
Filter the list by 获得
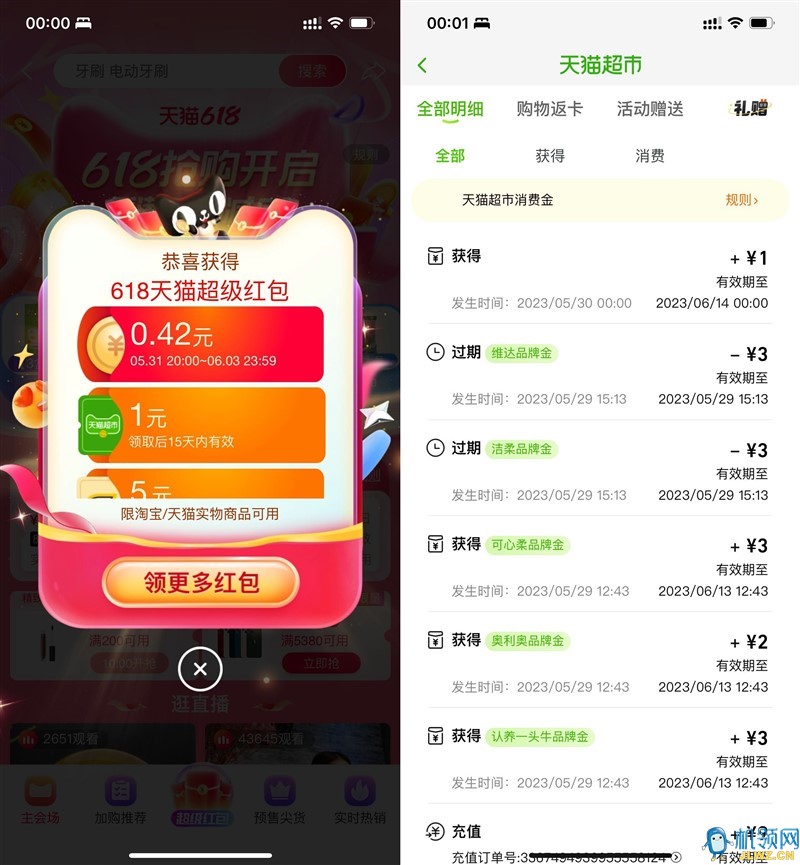(550, 156)
